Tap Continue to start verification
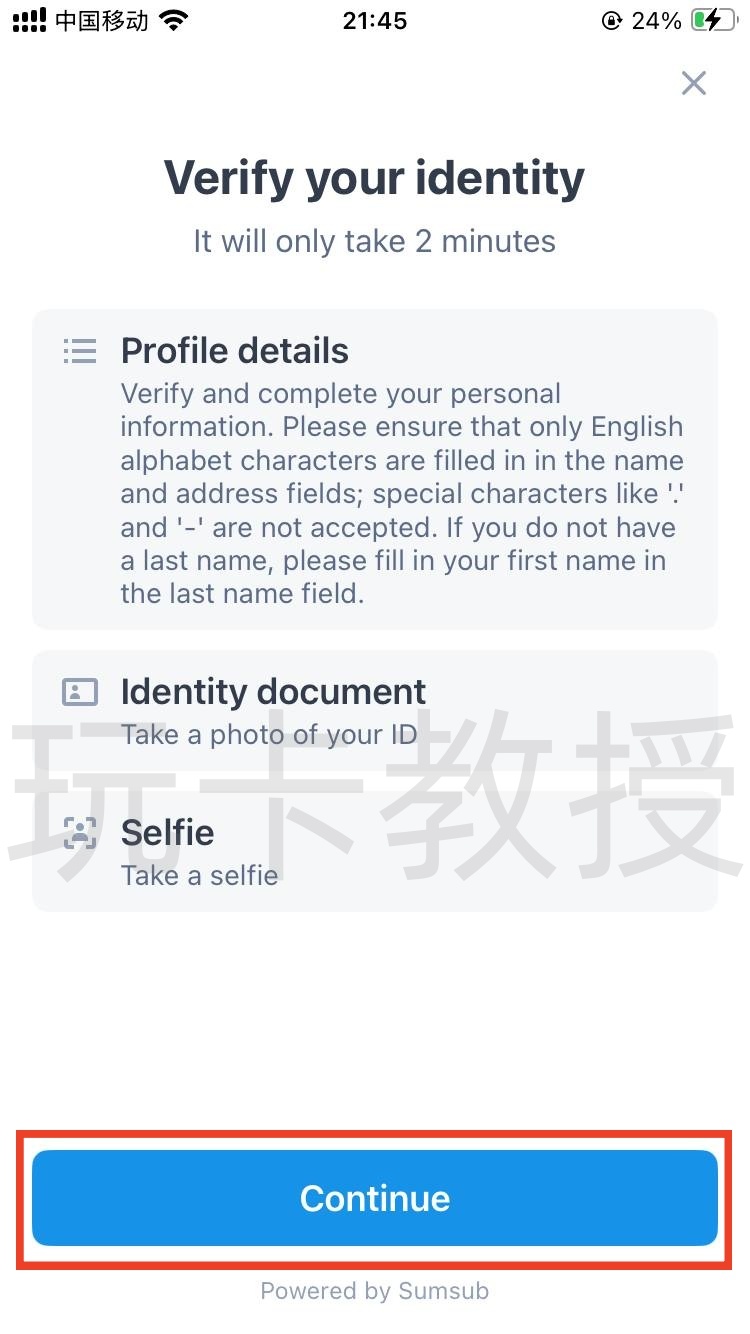 (x=375, y=1198)
